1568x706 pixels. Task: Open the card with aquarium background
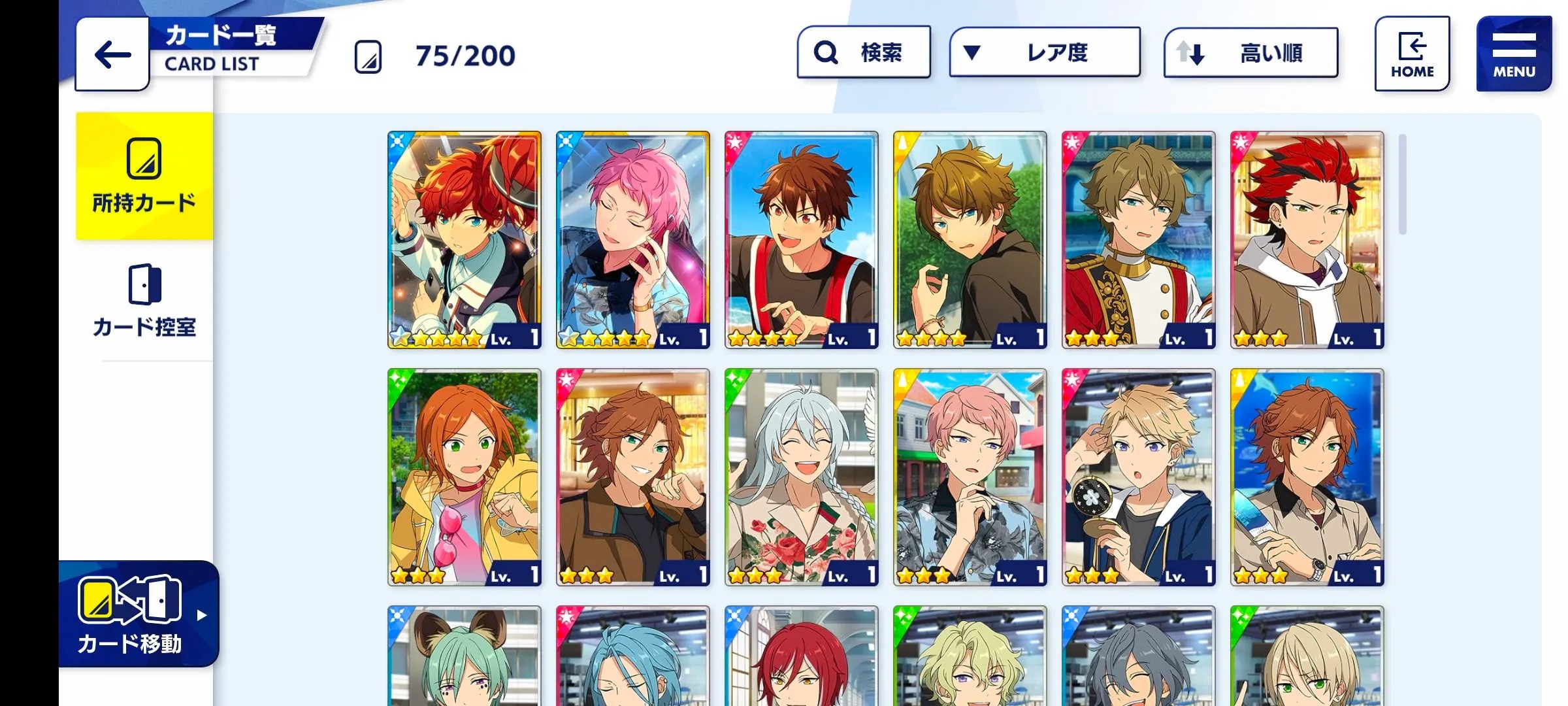(x=1307, y=477)
